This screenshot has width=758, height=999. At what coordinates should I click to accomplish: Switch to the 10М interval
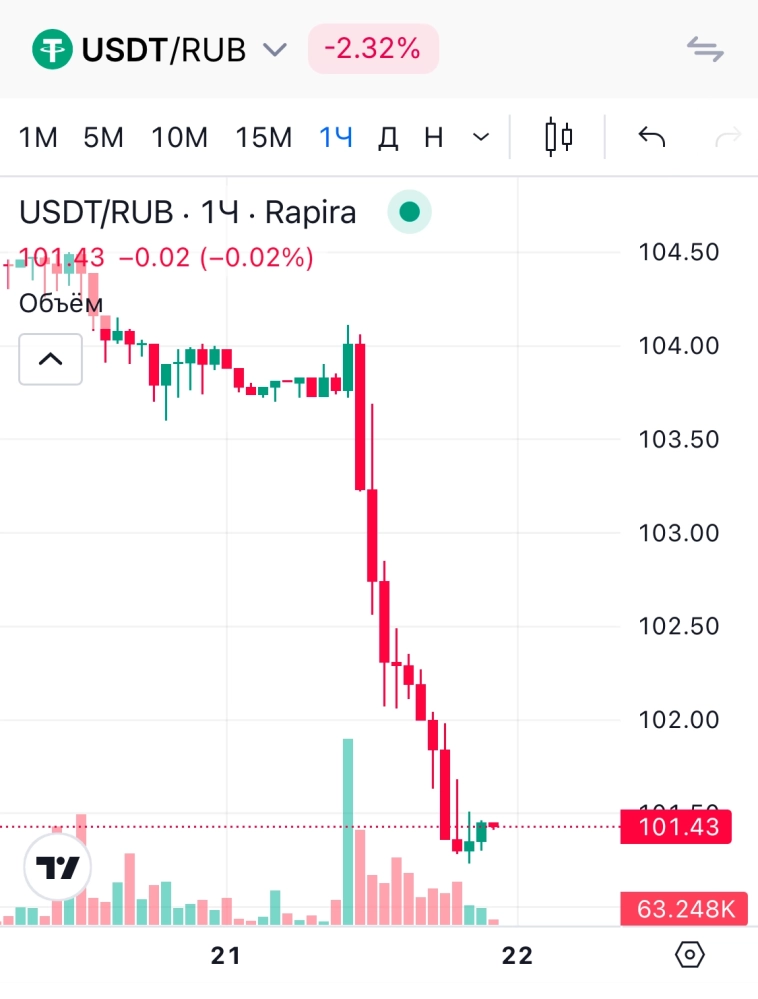[x=179, y=137]
